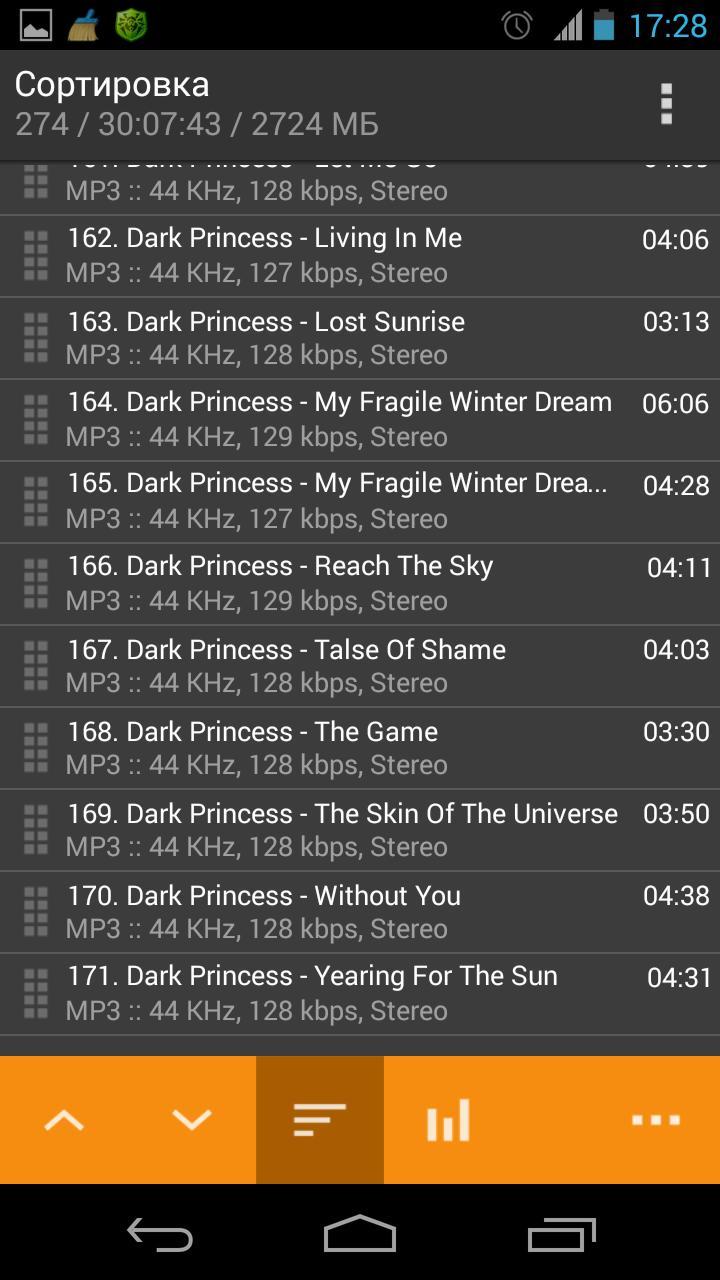Image resolution: width=720 pixels, height=1280 pixels.
Task: Tap the up arrow in bottom toolbar
Action: [x=64, y=1120]
